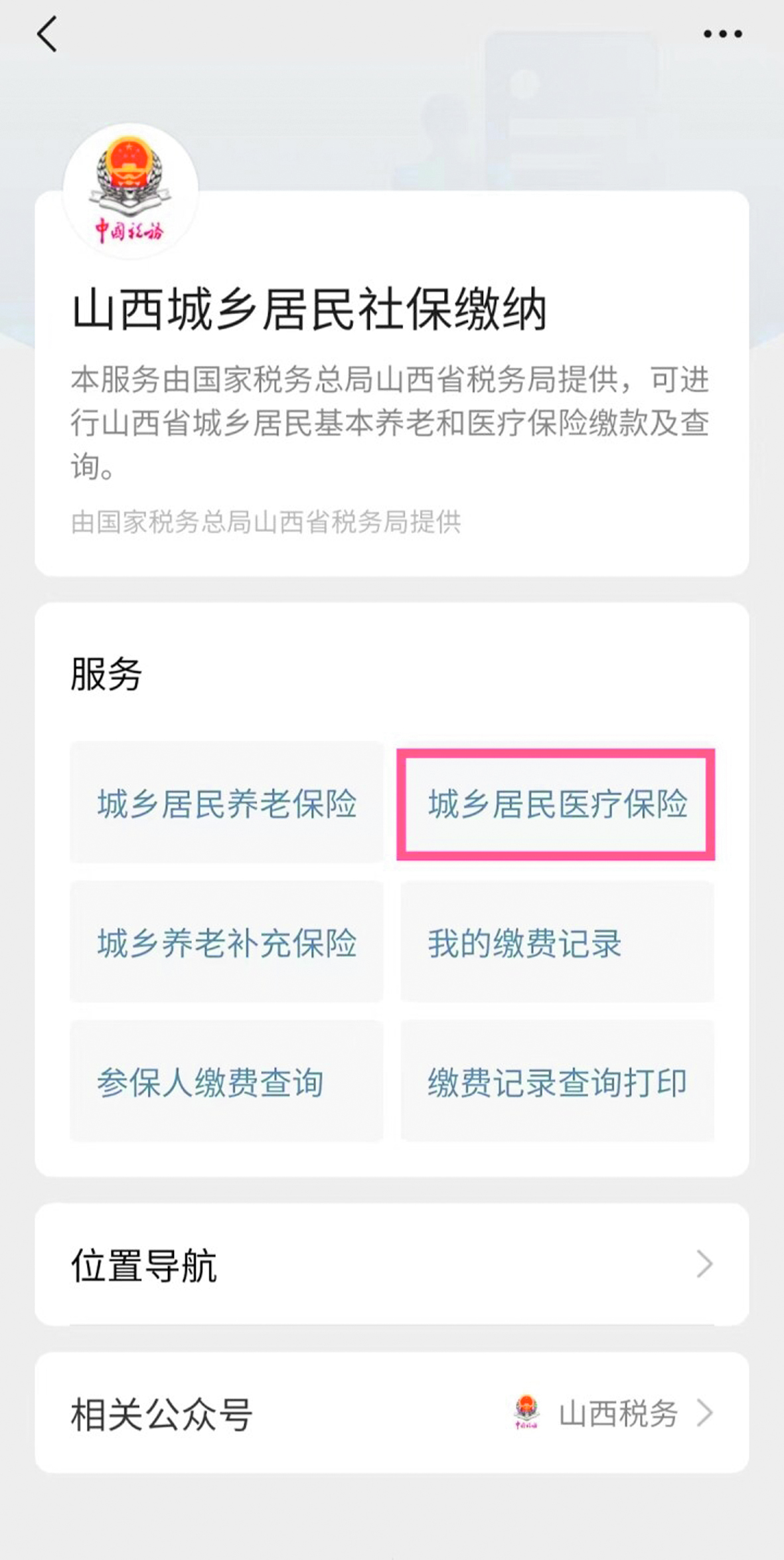Open 参保人缴费查询
This screenshot has width=784, height=1560.
tap(226, 1082)
